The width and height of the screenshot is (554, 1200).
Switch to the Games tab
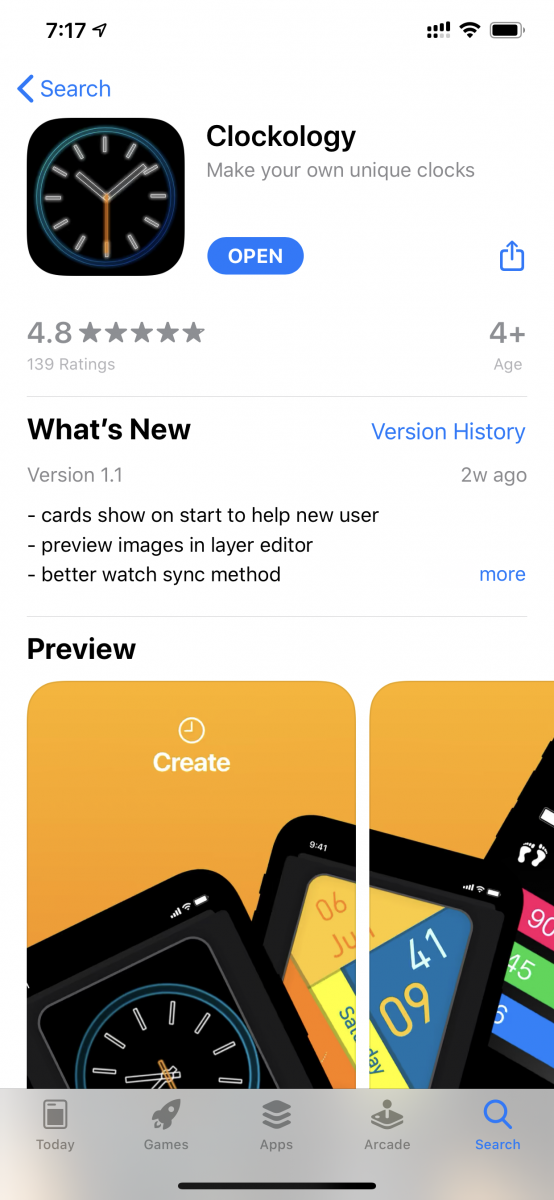coord(166,1125)
